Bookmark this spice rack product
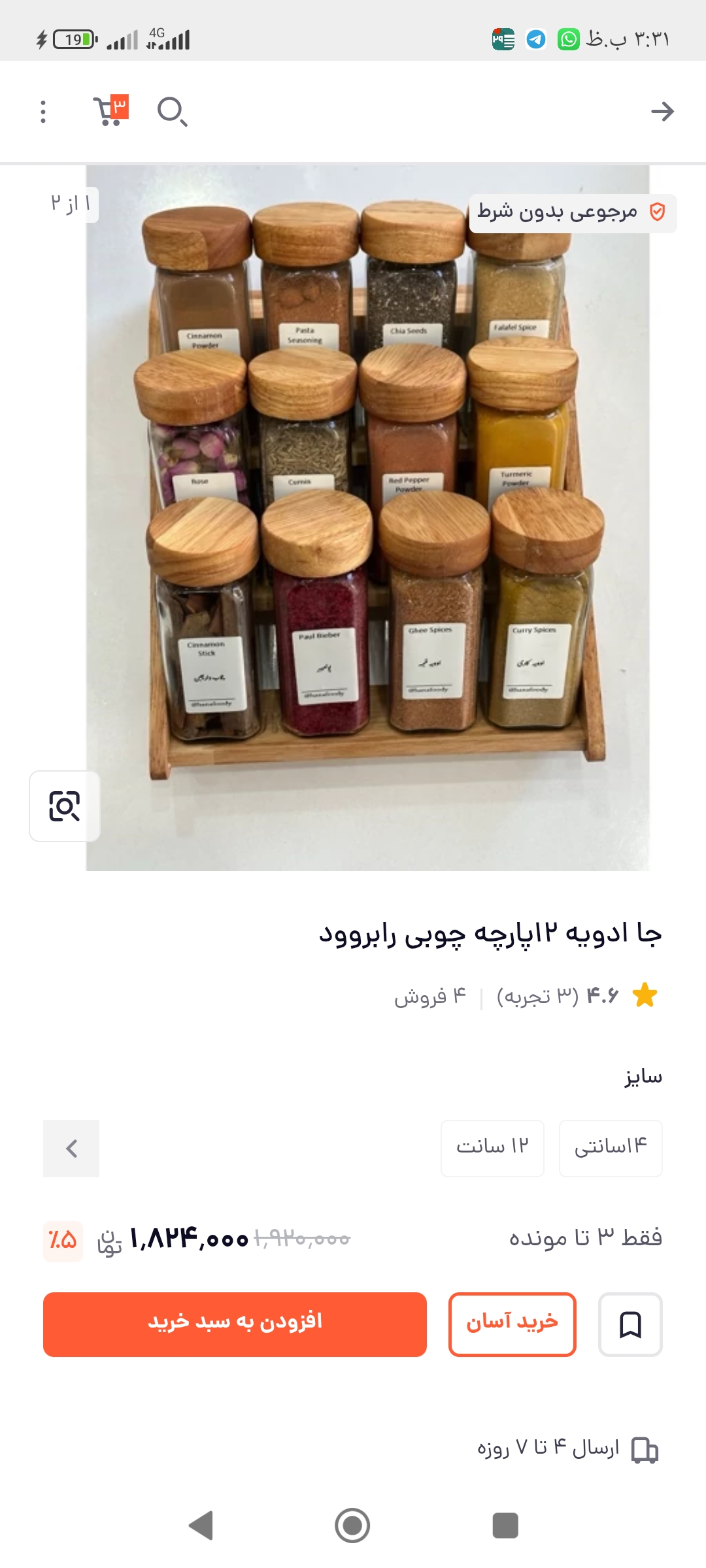Viewport: 706px width, 1568px height. 630,1324
